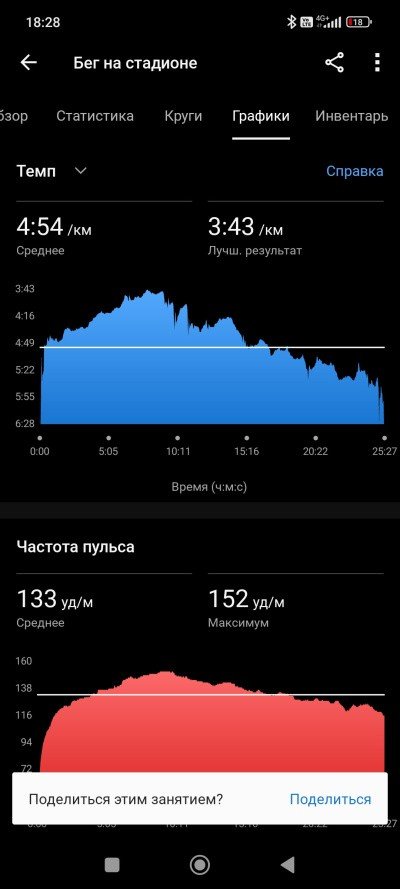
Task: Select the Графики tab
Action: pyautogui.click(x=261, y=116)
